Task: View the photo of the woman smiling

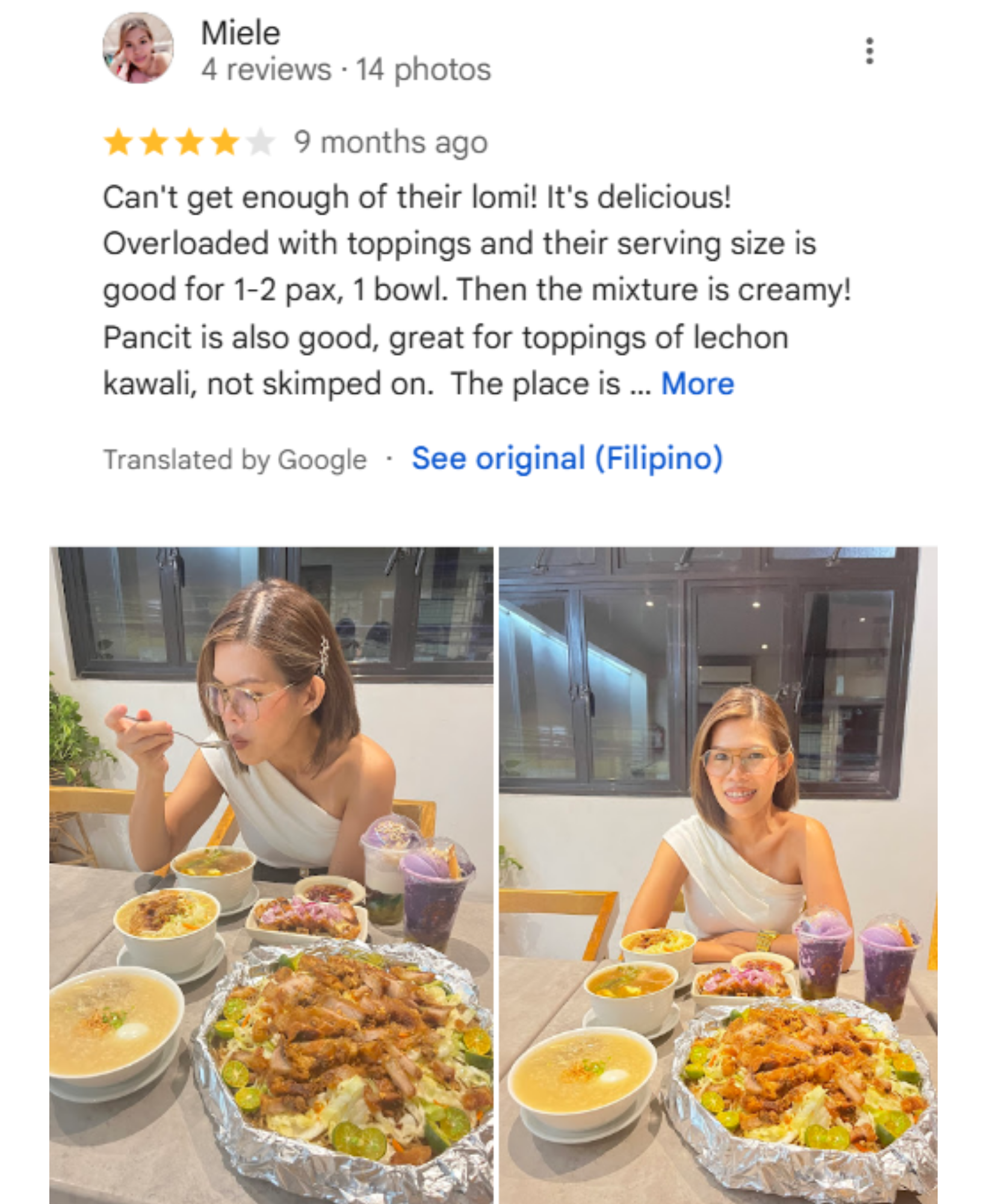Action: point(718,873)
